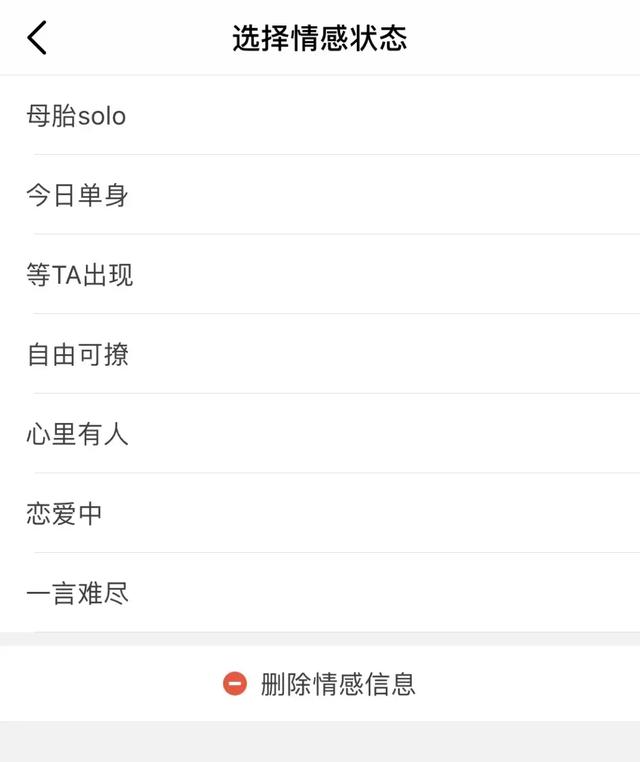Select 一言难尽 status

point(320,593)
